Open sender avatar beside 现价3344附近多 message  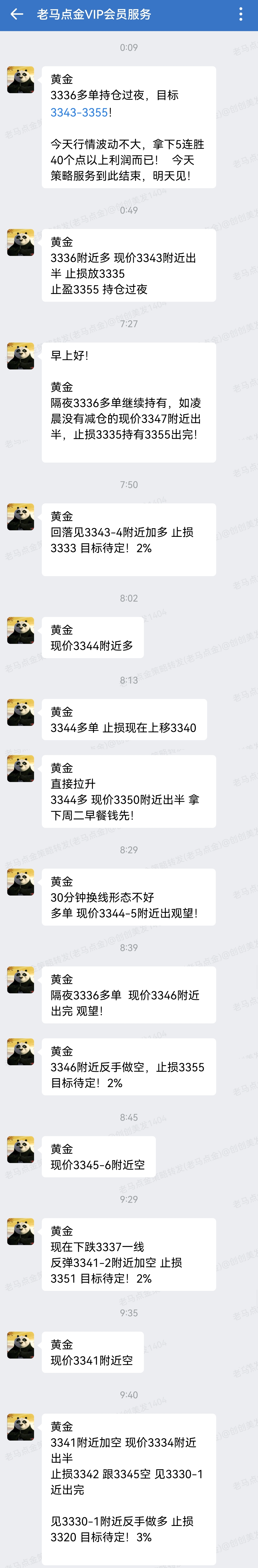21,630
